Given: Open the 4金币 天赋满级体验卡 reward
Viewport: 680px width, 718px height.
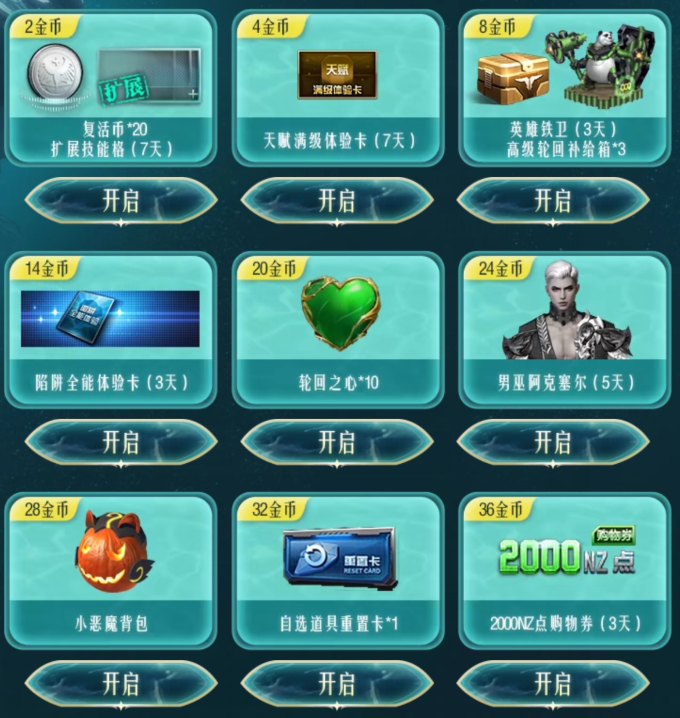Looking at the screenshot, I should coord(337,200).
